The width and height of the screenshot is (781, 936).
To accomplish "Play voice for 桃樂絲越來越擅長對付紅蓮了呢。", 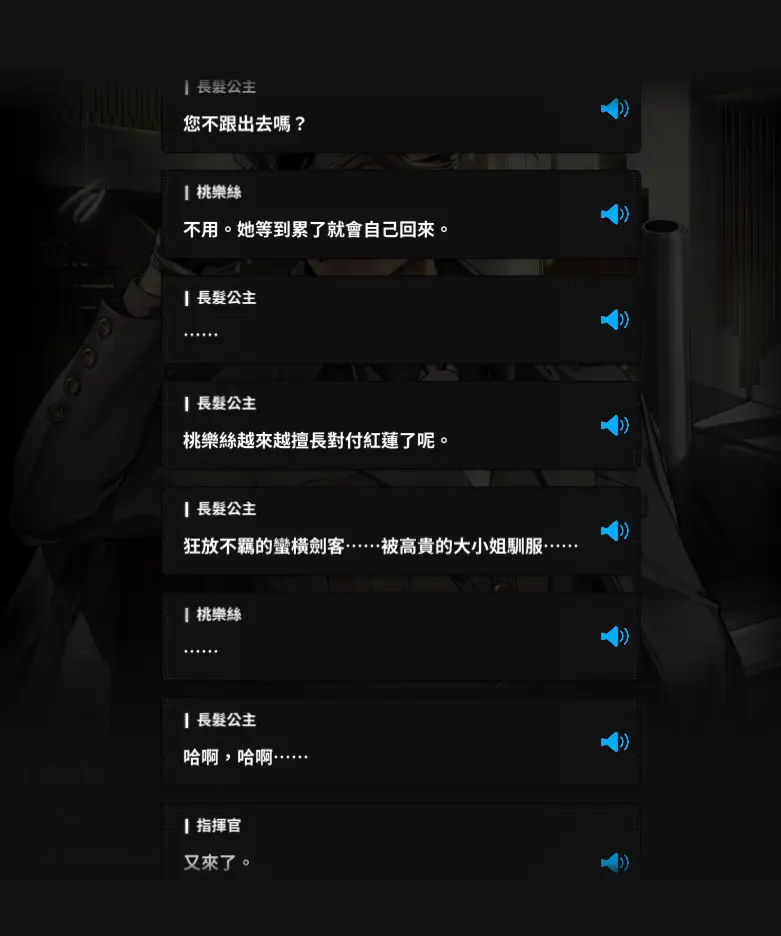I will click(614, 425).
